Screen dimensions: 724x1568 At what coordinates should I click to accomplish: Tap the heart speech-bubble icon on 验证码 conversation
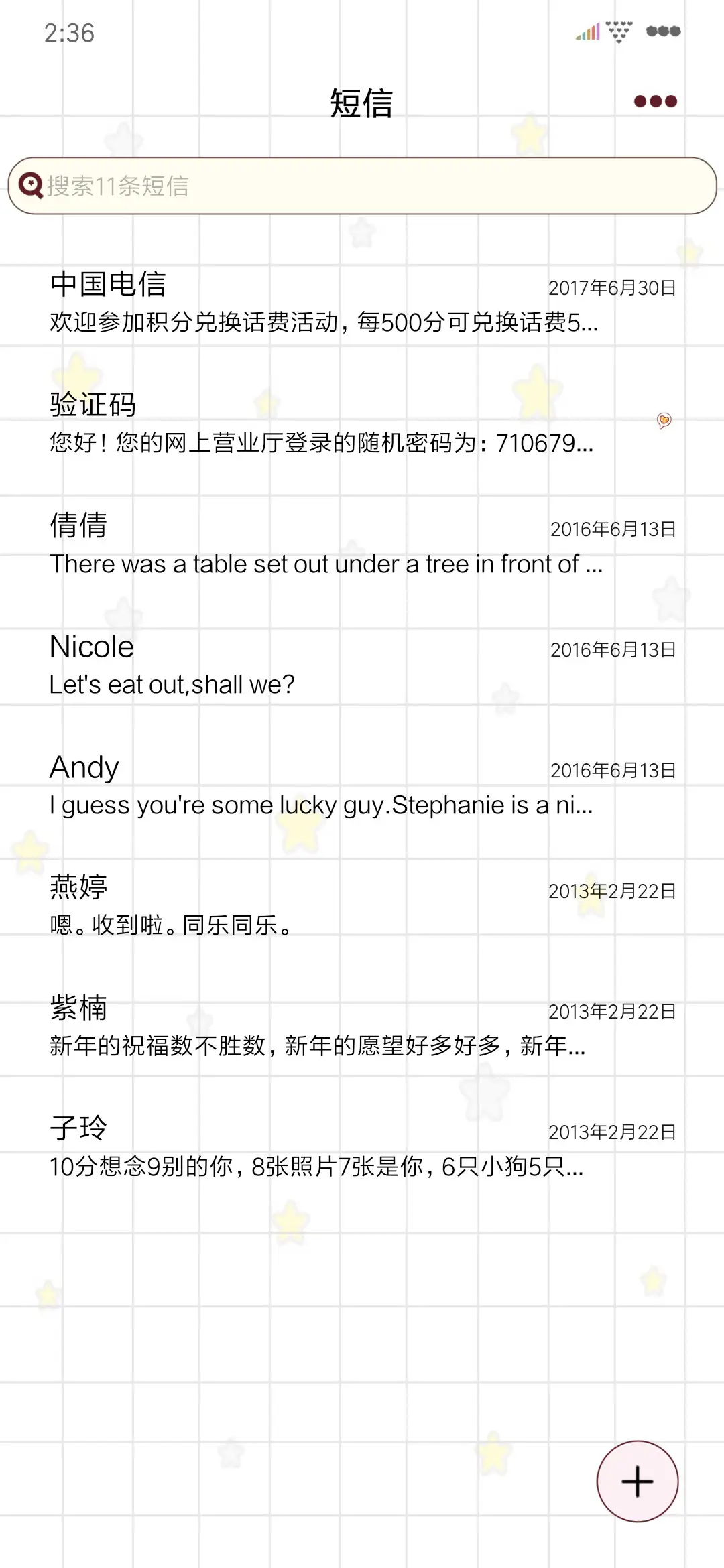coord(663,421)
